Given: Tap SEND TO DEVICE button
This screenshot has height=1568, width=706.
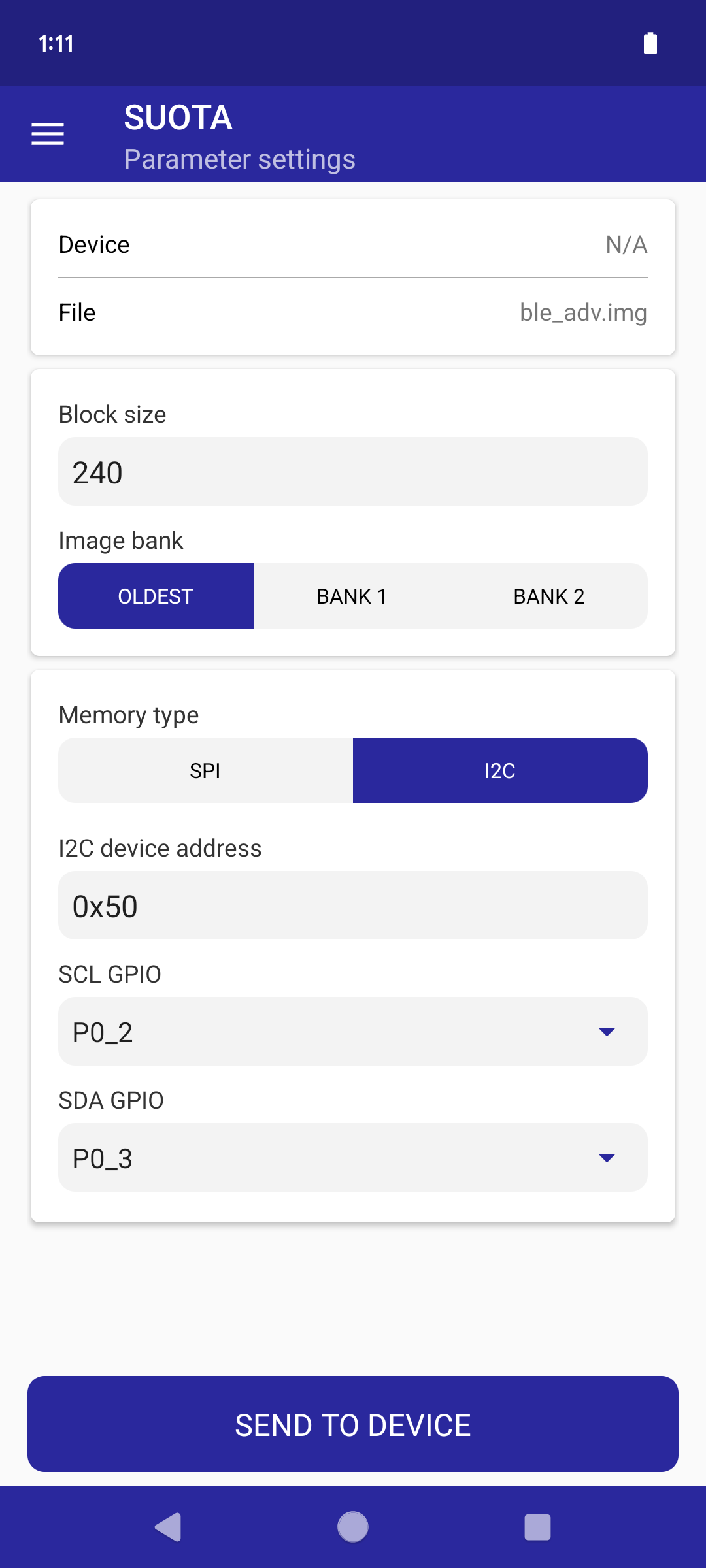Looking at the screenshot, I should pyautogui.click(x=353, y=1424).
